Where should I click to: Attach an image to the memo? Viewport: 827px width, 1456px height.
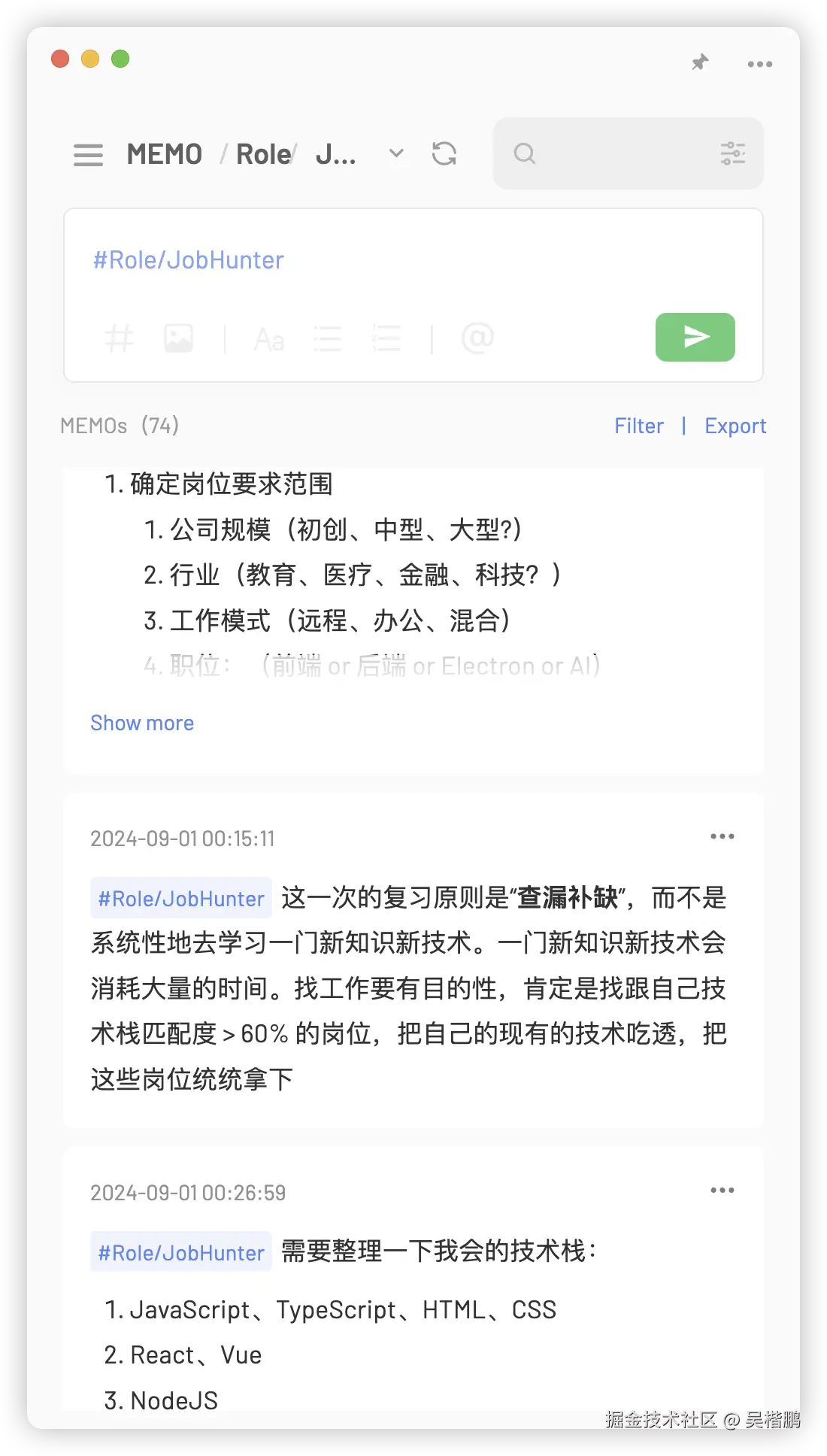[178, 338]
